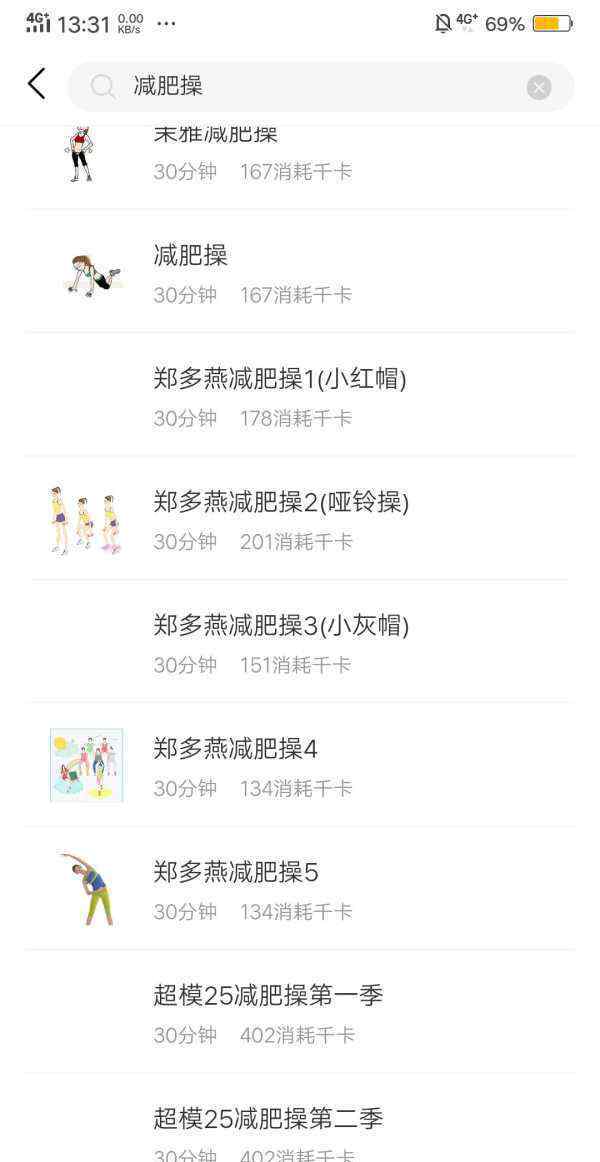
Task: Go back using the back arrow
Action: pos(37,85)
